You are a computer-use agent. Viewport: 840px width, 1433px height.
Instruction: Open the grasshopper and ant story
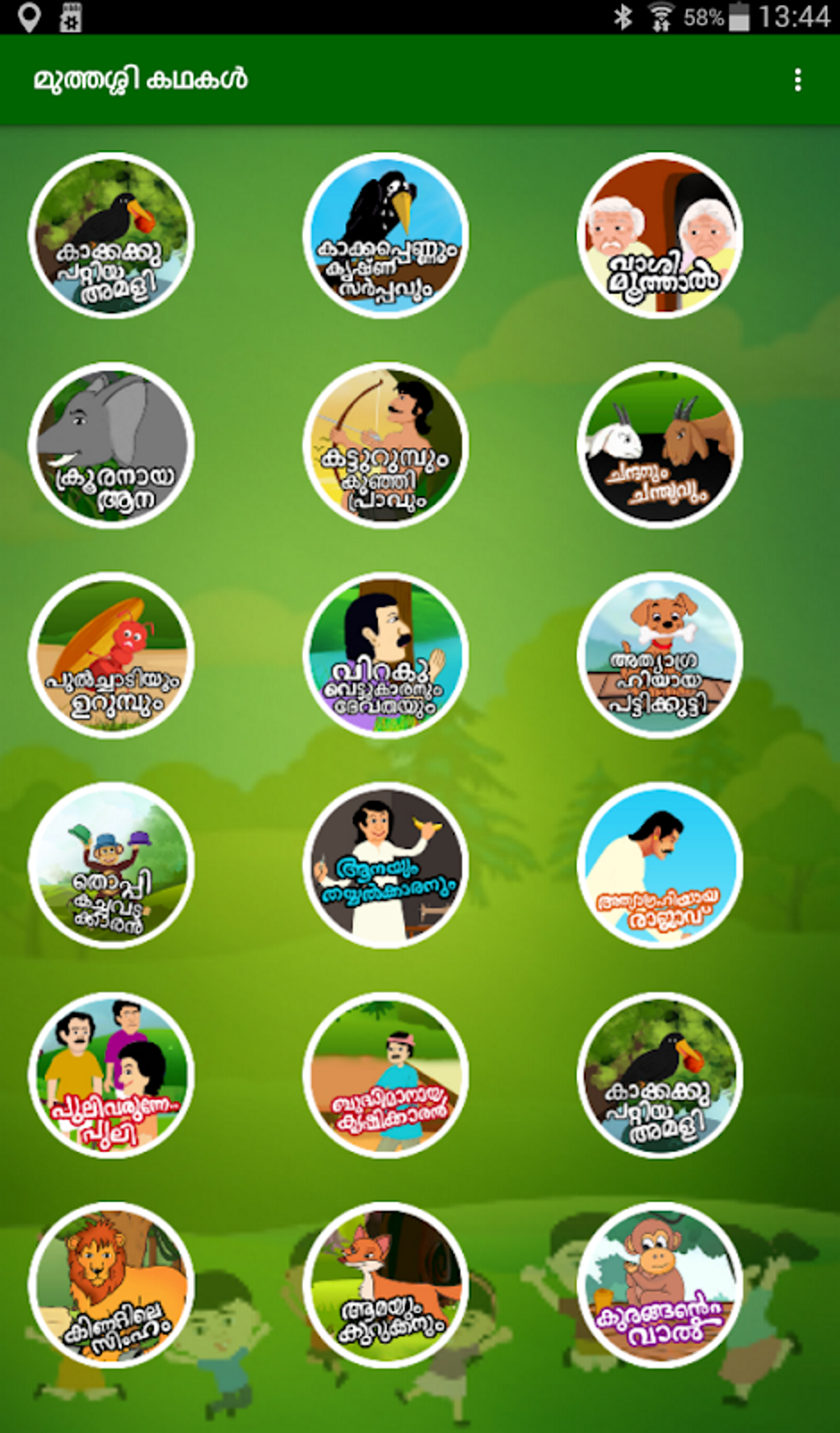click(x=111, y=656)
